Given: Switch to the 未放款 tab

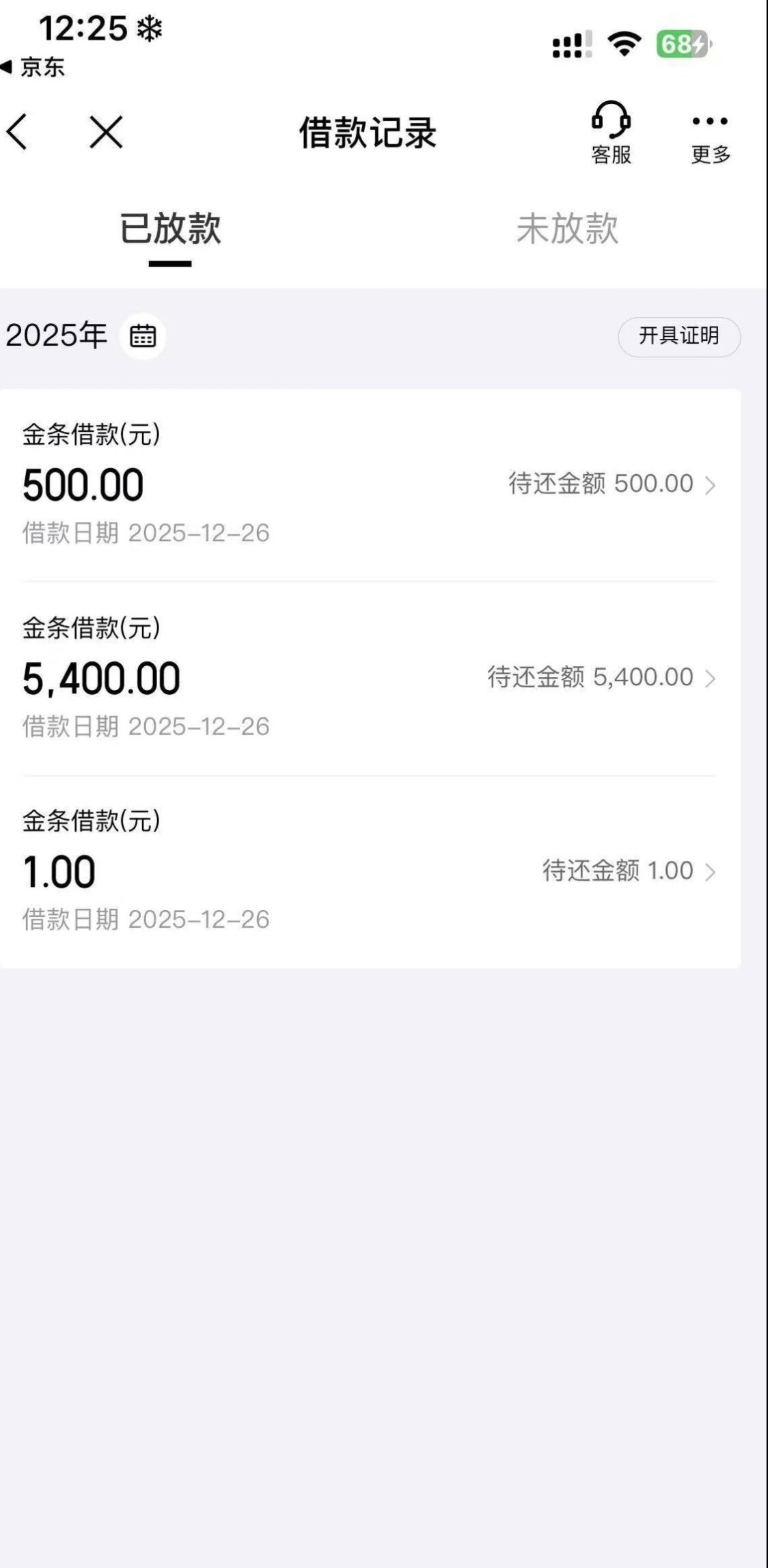Looking at the screenshot, I should click(x=567, y=228).
